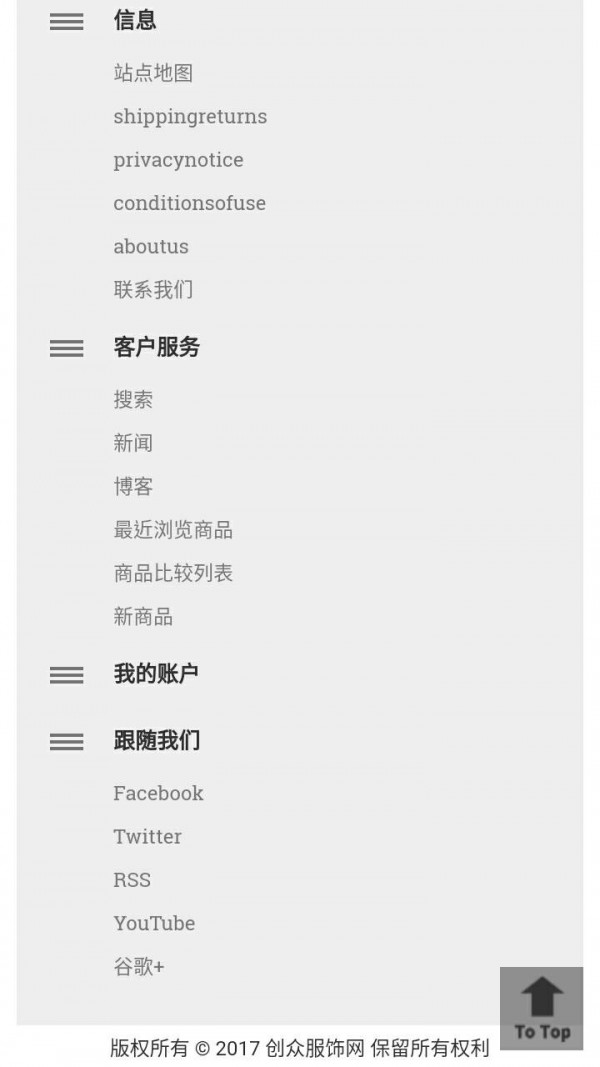Jump back with the To Top button

[x=541, y=1008]
